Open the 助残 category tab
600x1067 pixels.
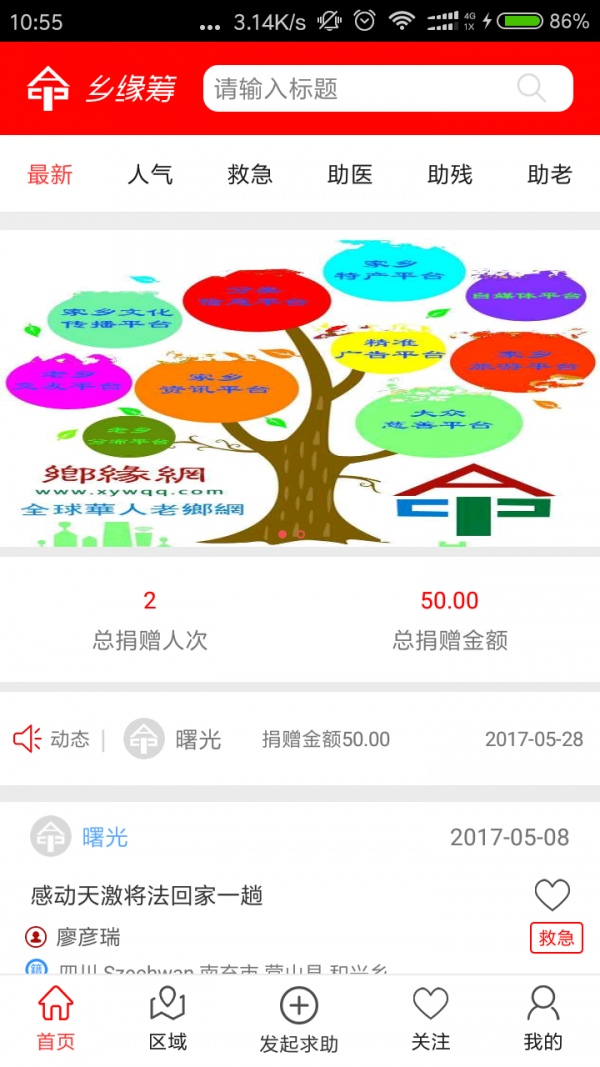[450, 174]
